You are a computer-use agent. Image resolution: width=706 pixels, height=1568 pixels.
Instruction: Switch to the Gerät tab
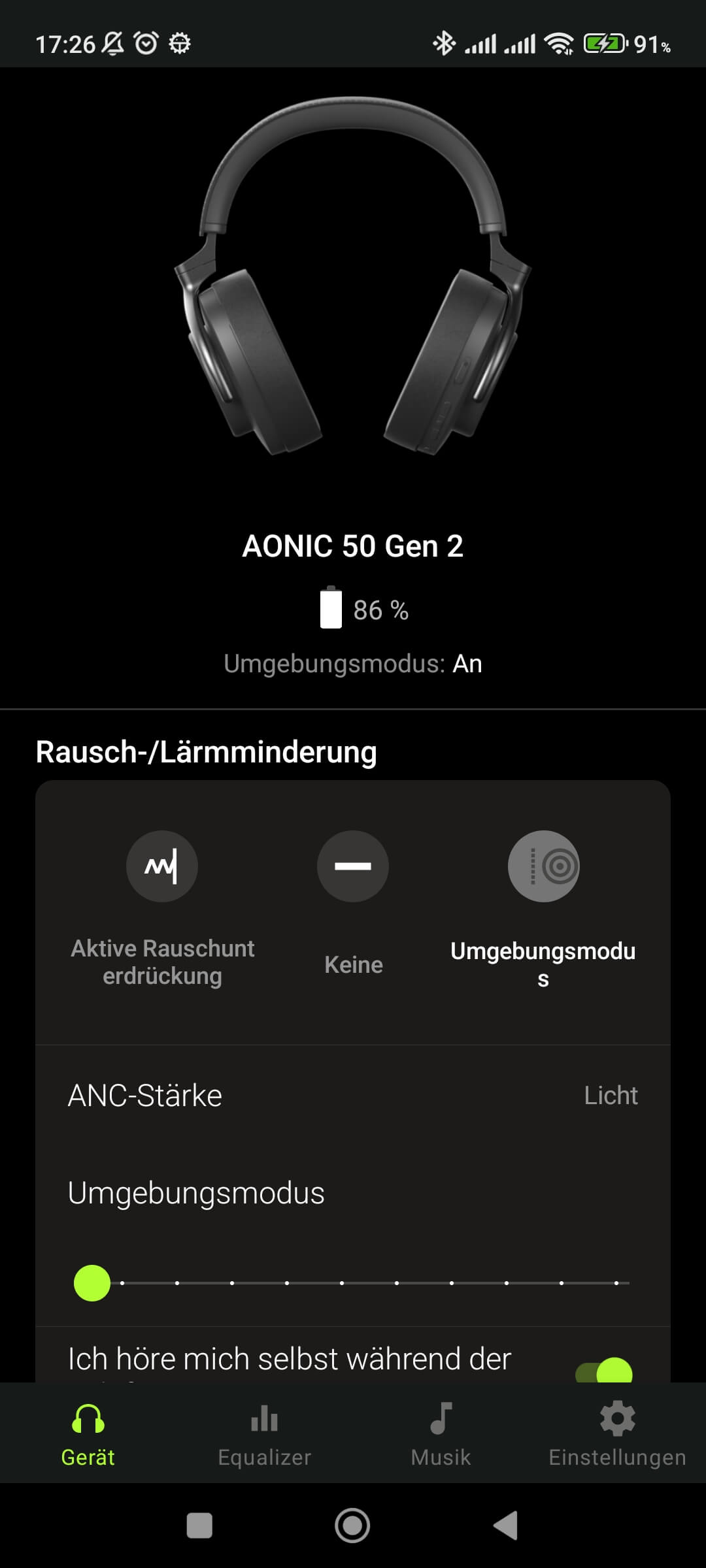(88, 1431)
